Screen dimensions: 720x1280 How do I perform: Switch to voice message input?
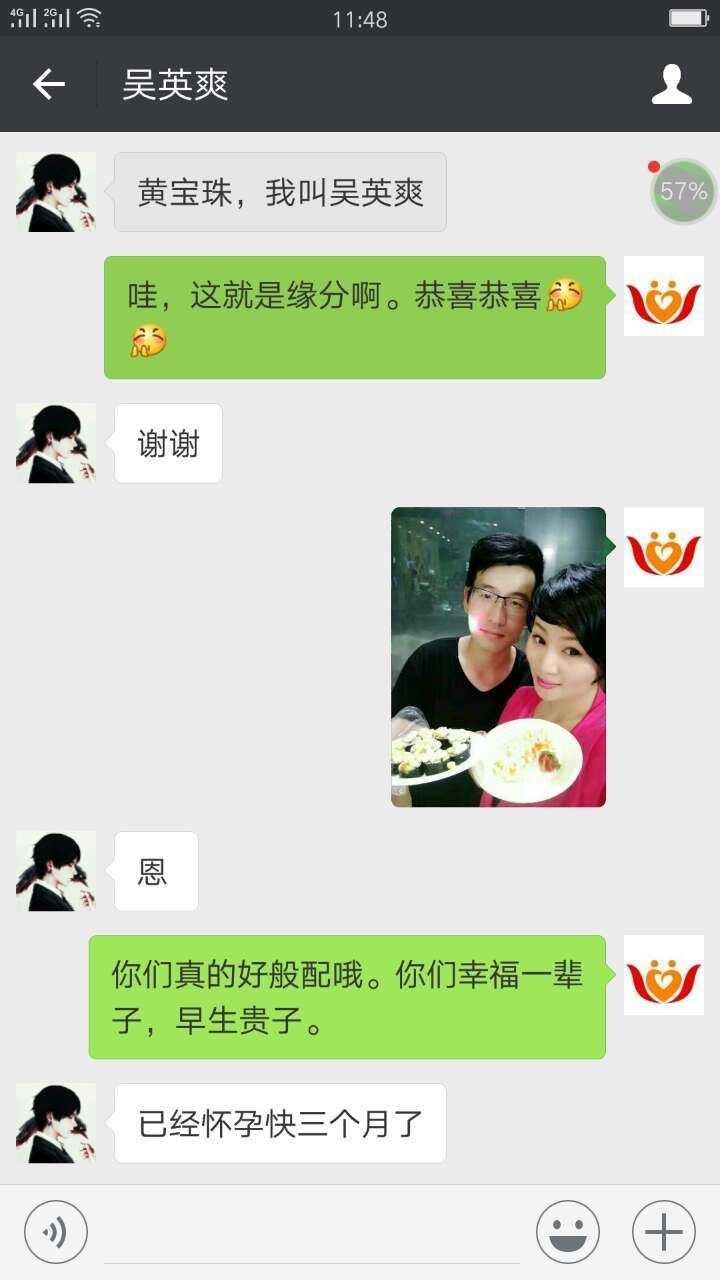[56, 1232]
